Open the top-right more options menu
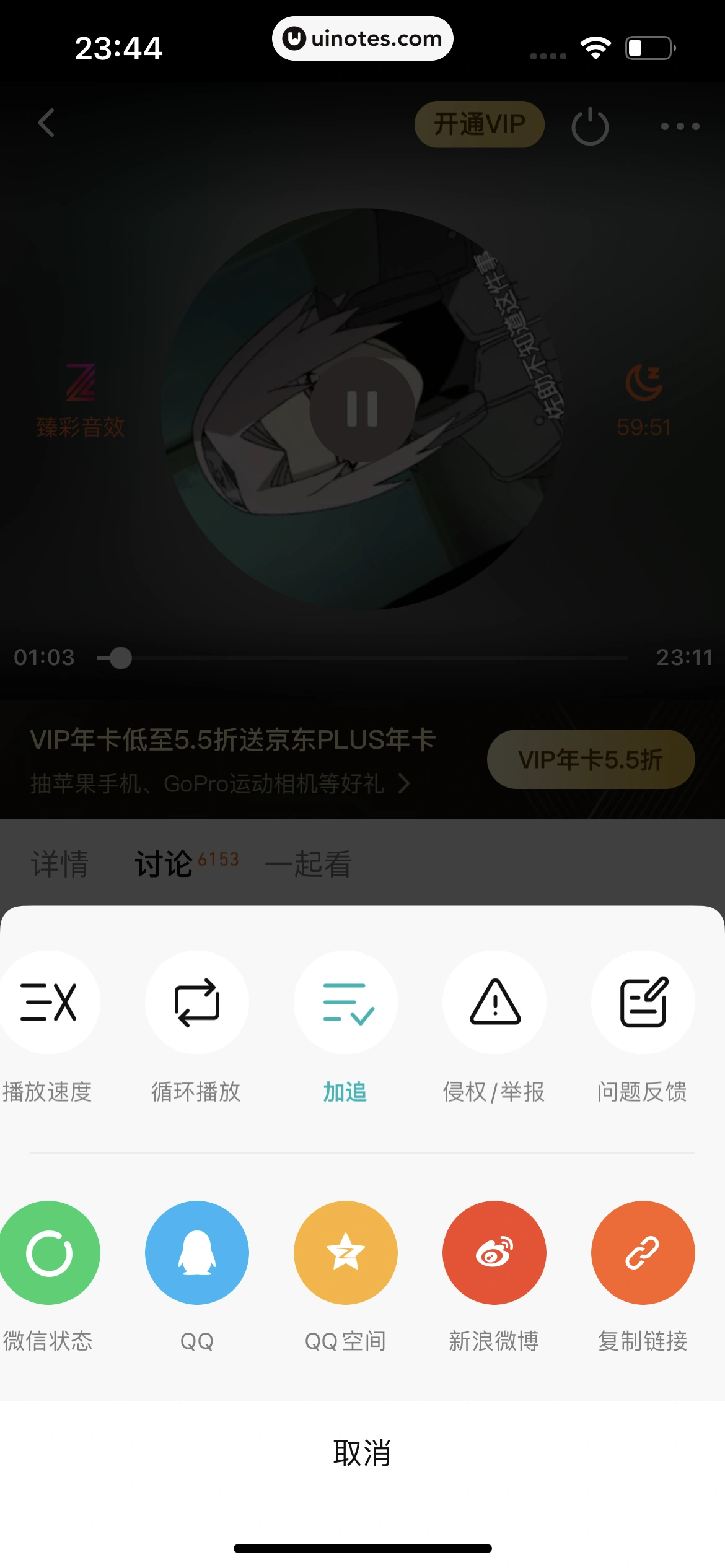This screenshot has height=1568, width=725. click(679, 126)
